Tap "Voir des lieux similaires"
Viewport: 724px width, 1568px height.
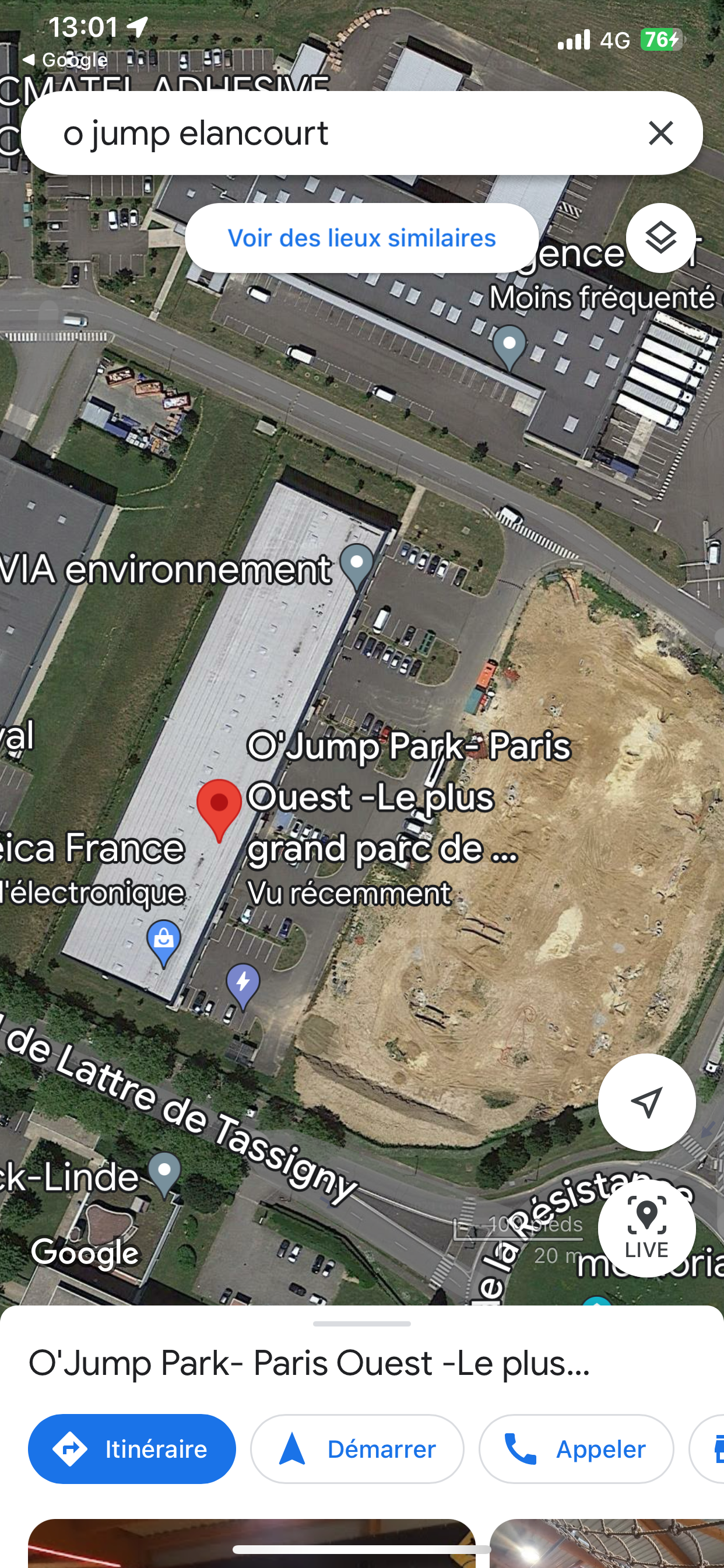[361, 238]
